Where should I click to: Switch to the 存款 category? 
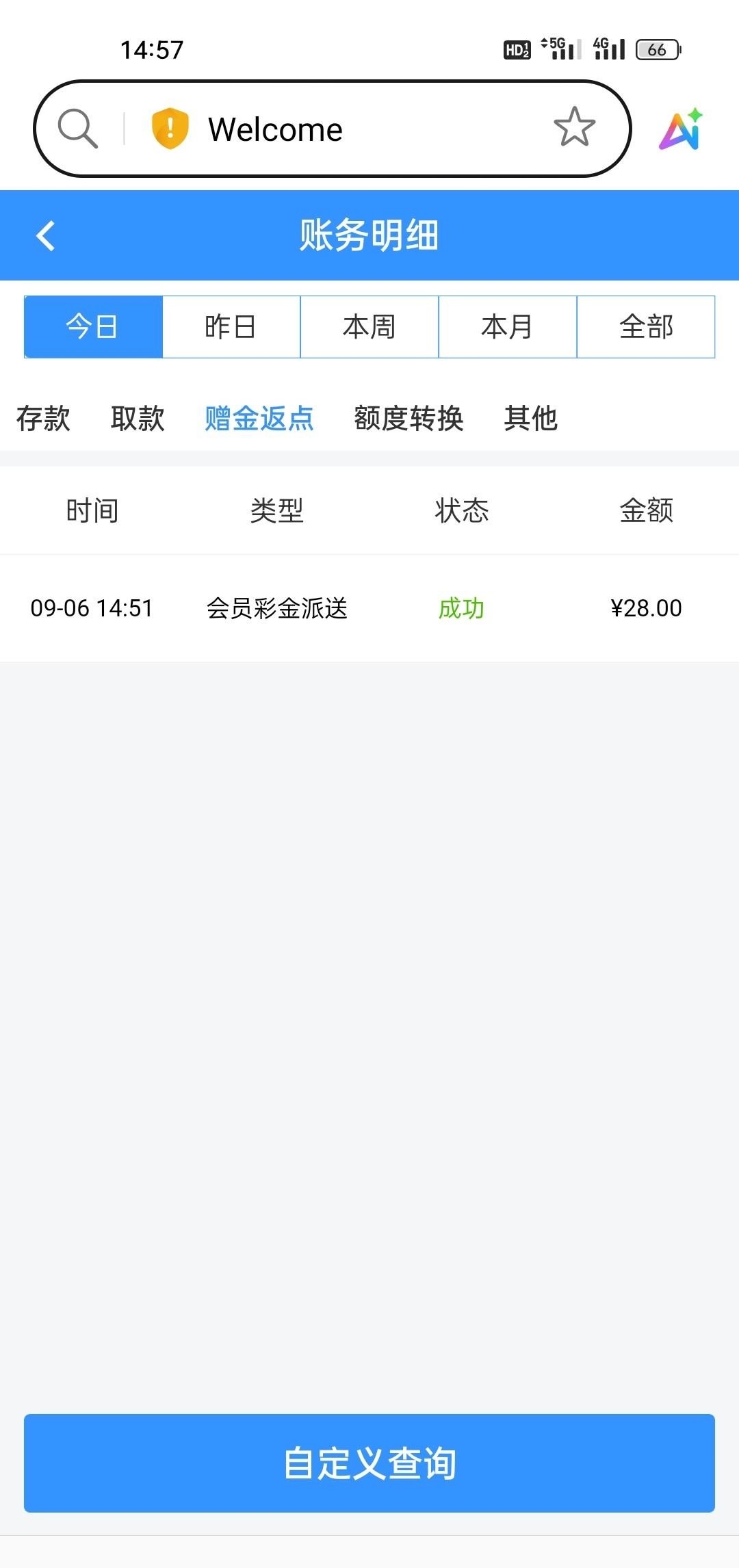click(43, 419)
